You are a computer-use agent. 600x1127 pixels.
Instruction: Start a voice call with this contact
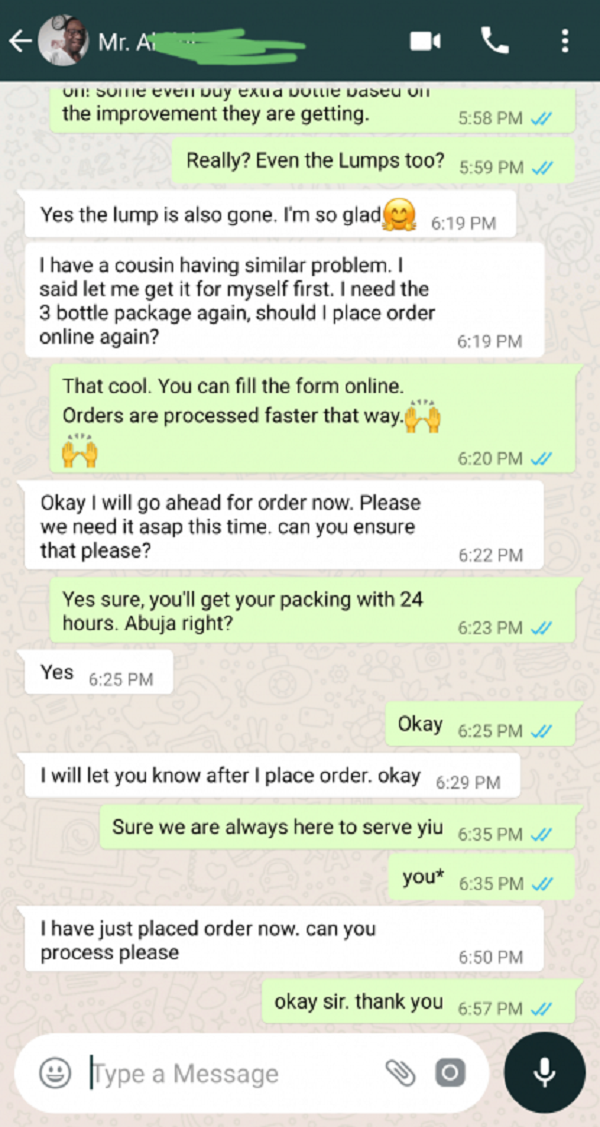[494, 41]
